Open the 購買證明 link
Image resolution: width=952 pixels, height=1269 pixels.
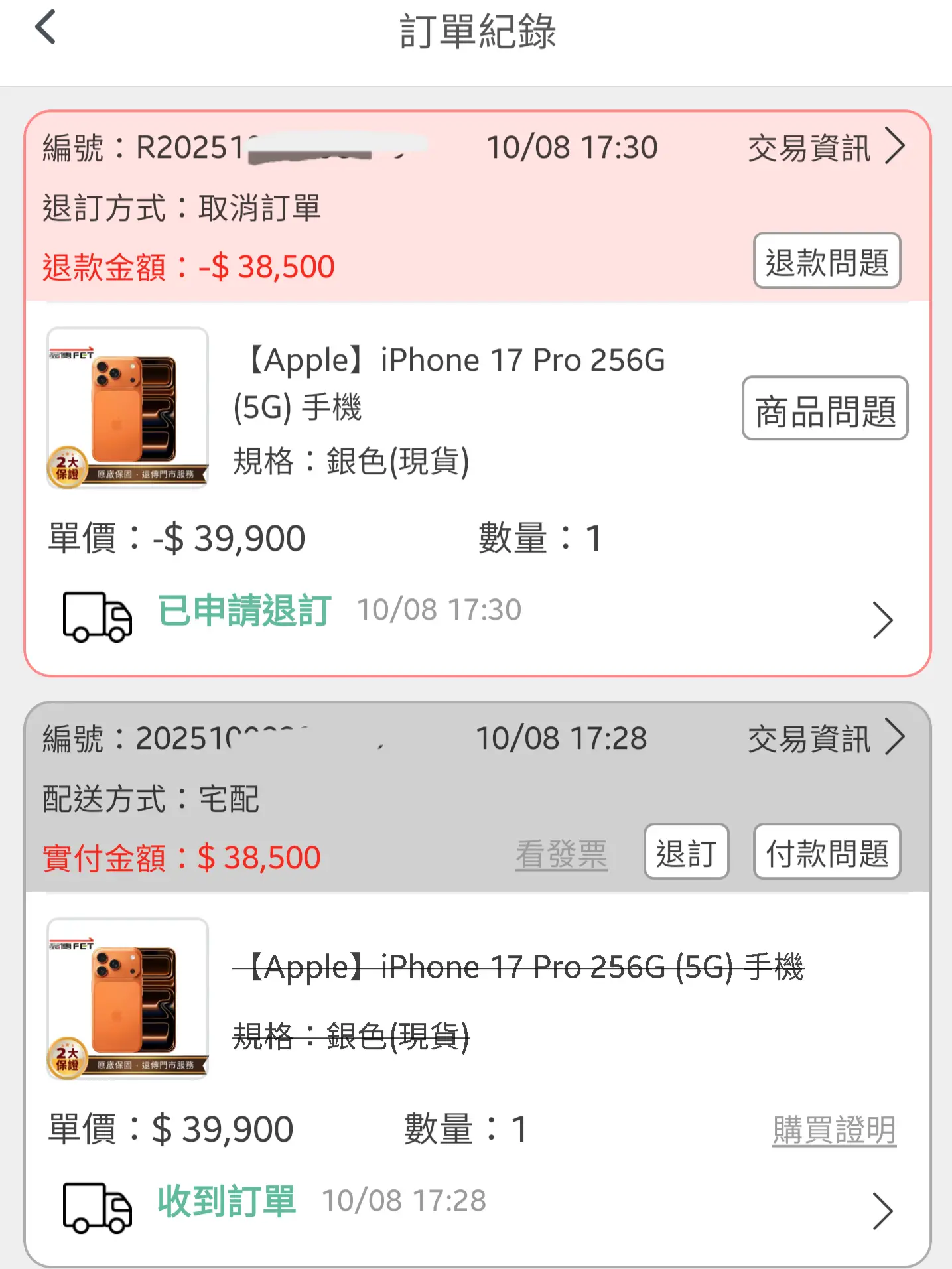click(834, 1129)
